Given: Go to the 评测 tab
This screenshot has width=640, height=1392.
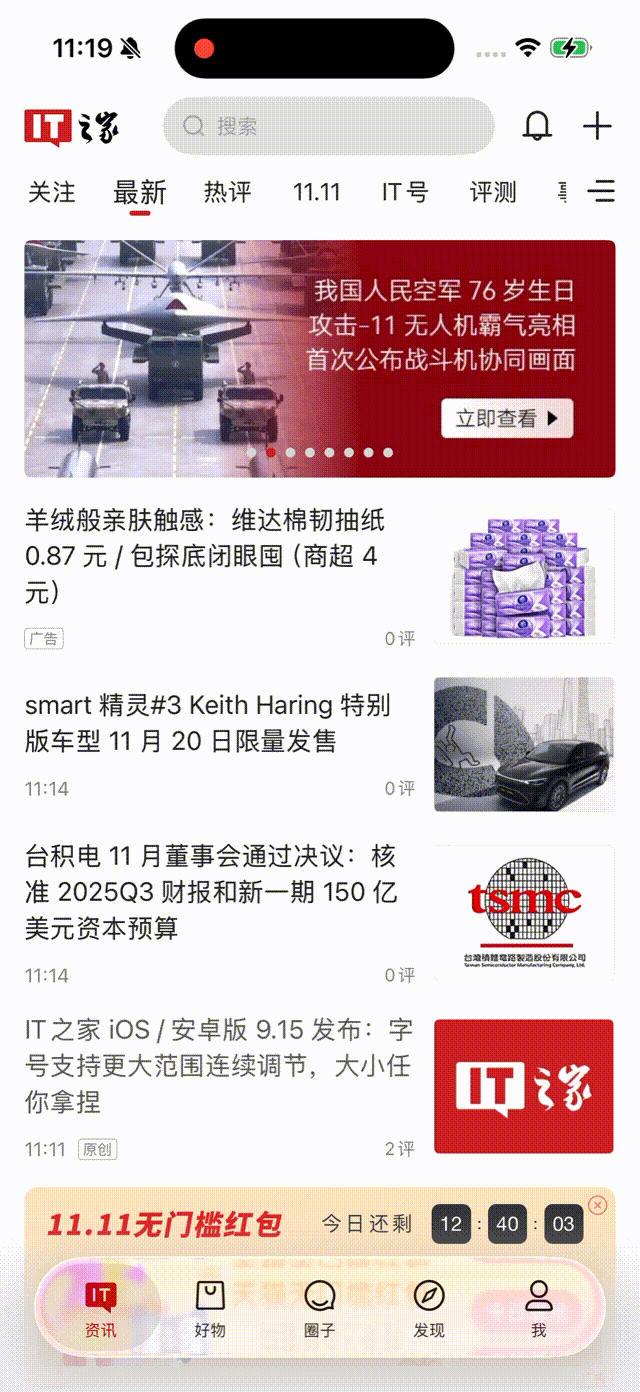Looking at the screenshot, I should tap(493, 192).
